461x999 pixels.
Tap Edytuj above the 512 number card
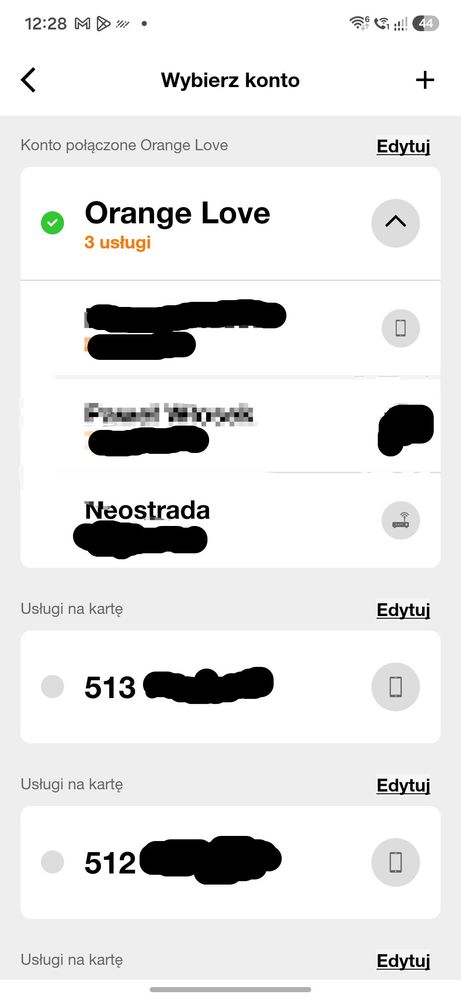pyautogui.click(x=403, y=785)
